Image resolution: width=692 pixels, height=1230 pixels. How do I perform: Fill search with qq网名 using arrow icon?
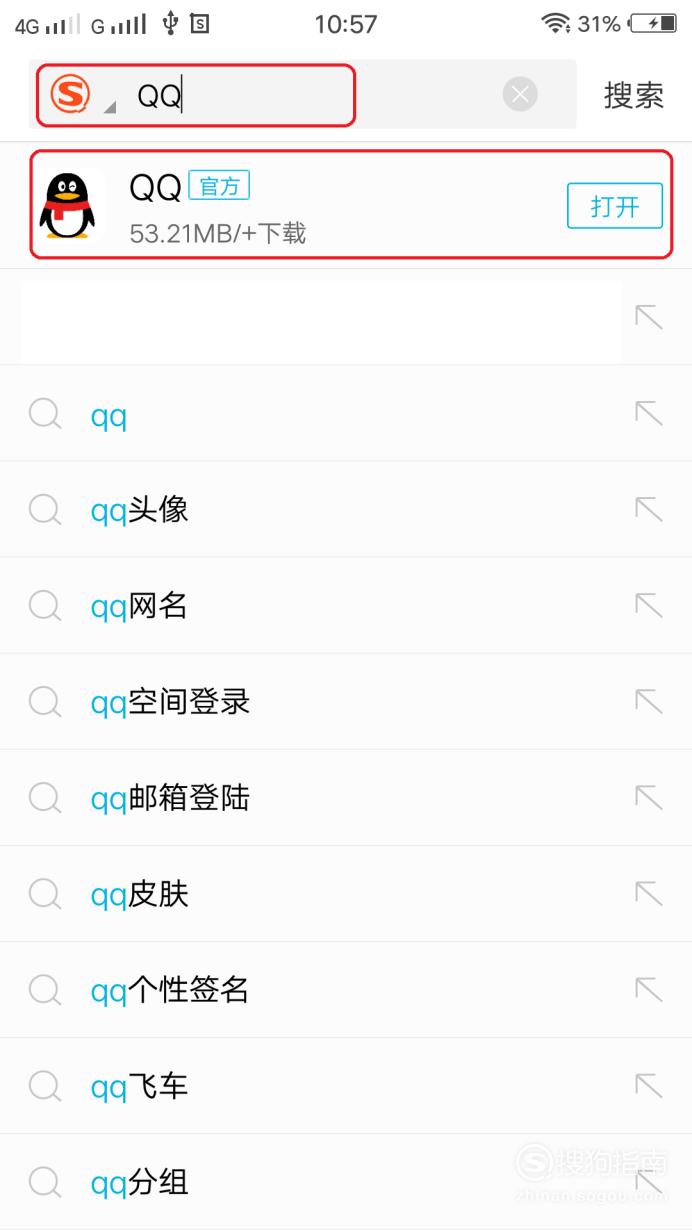(x=649, y=605)
